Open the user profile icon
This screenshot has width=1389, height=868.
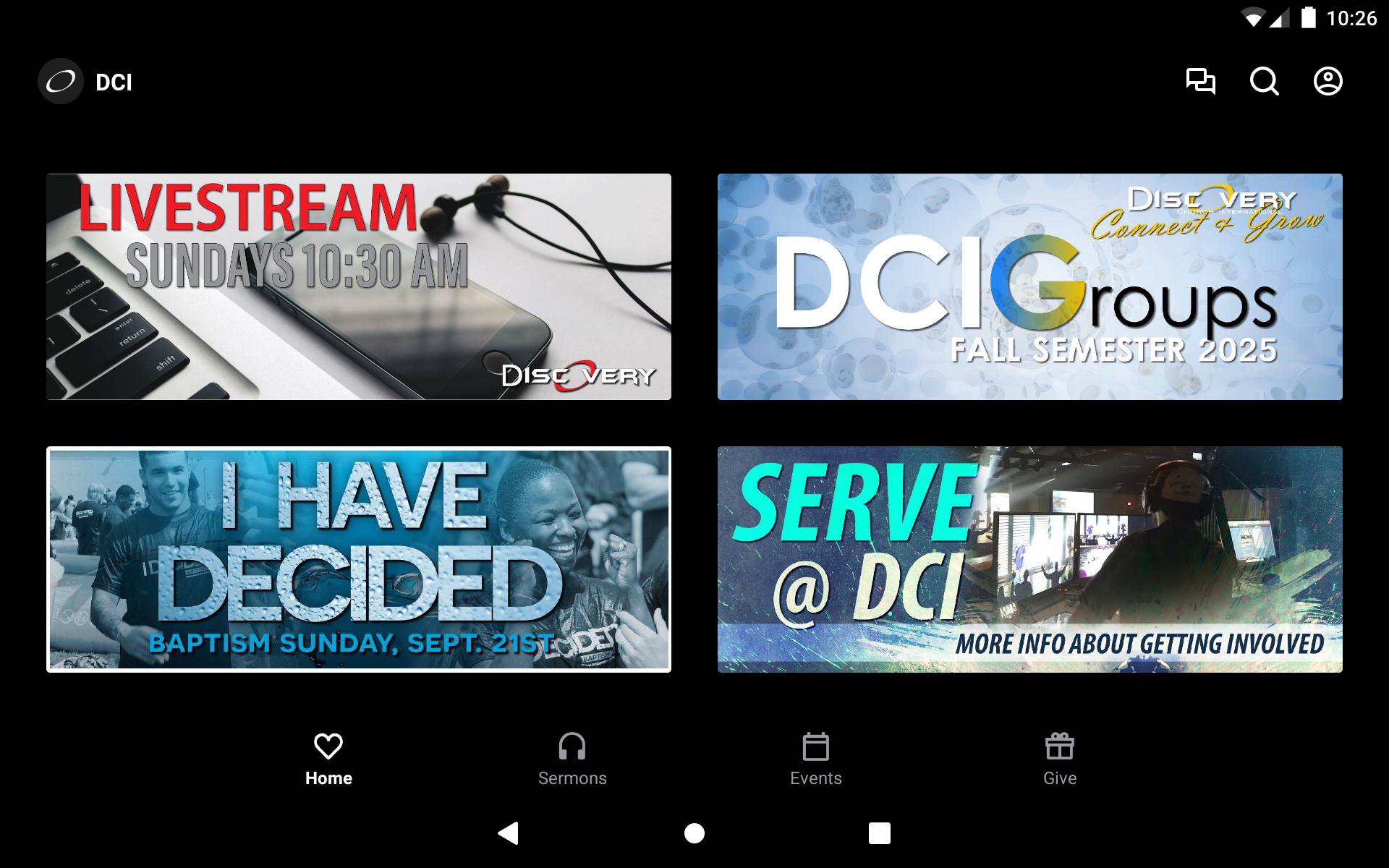click(1328, 81)
